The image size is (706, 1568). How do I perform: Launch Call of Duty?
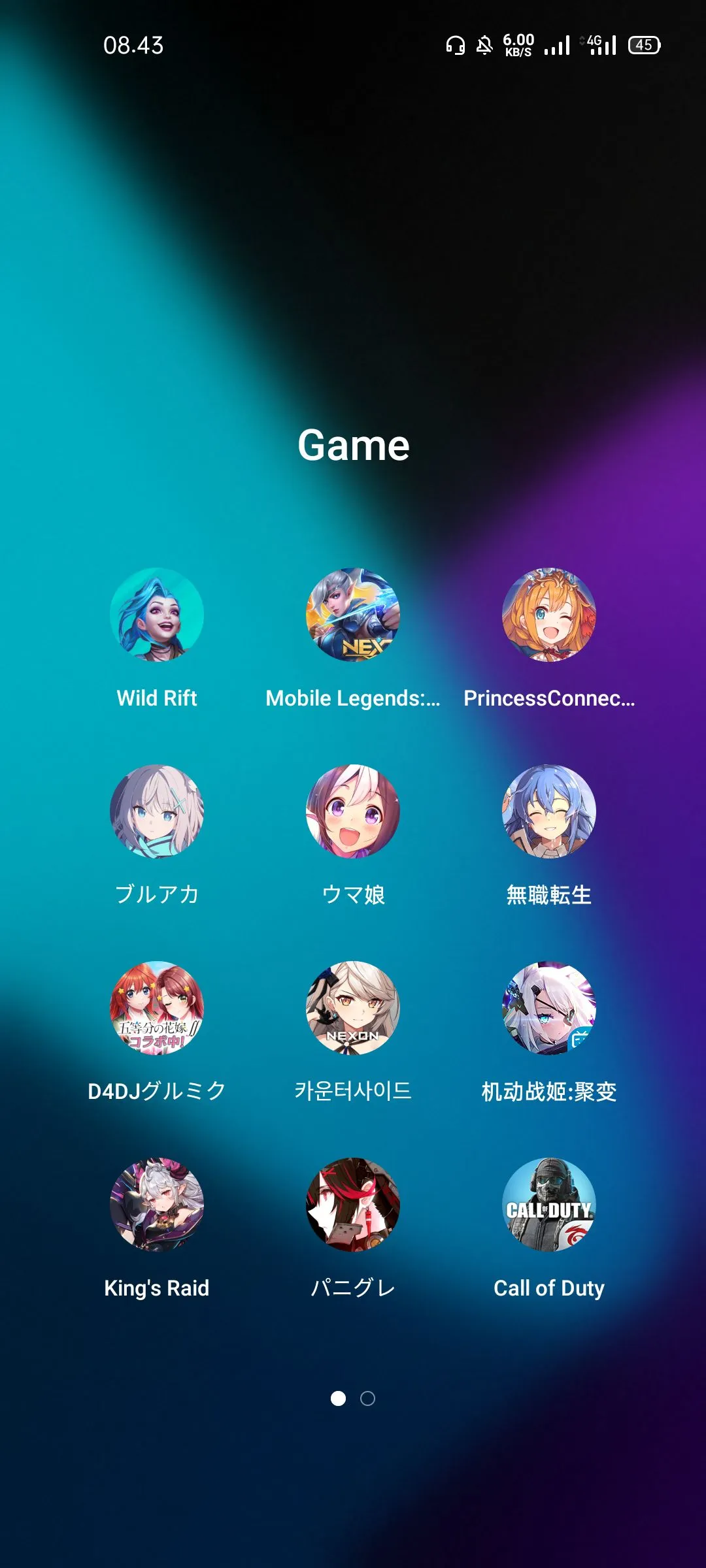(x=549, y=1205)
